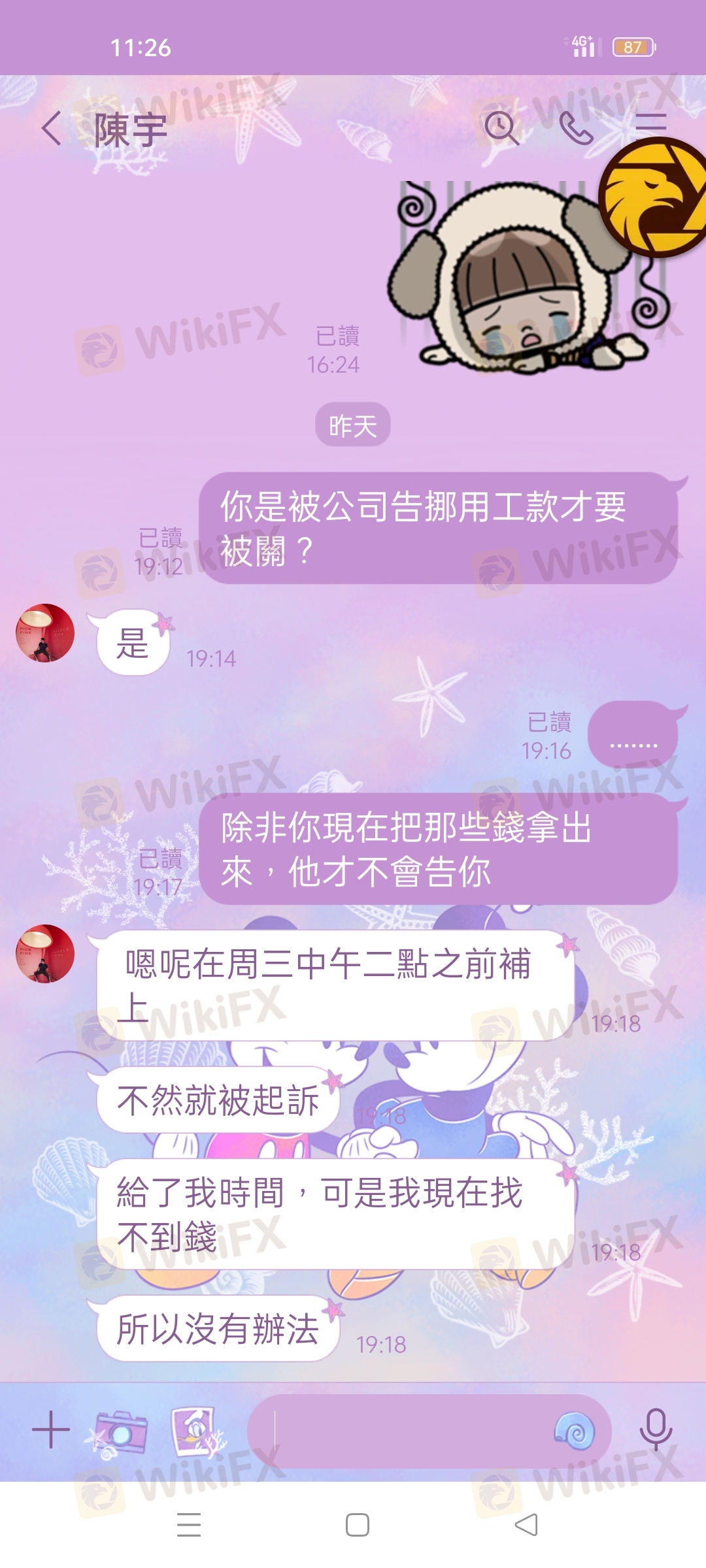The image size is (706, 1568).
Task: Go back from the chat with 陳宇
Action: tap(52, 128)
